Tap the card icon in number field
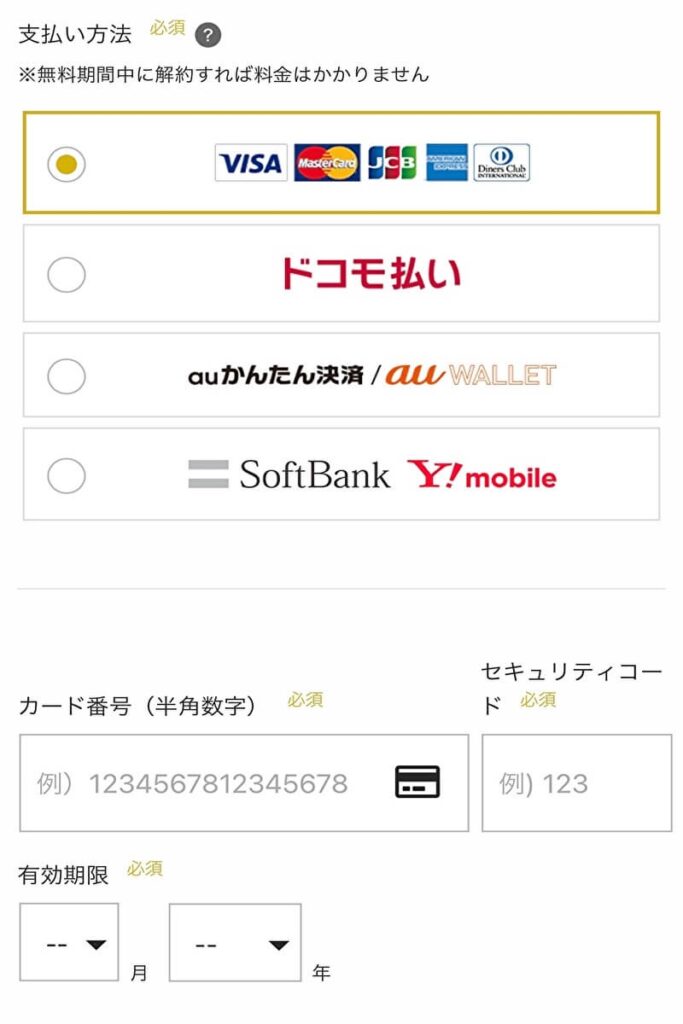This screenshot has width=683, height=1024. [x=417, y=782]
